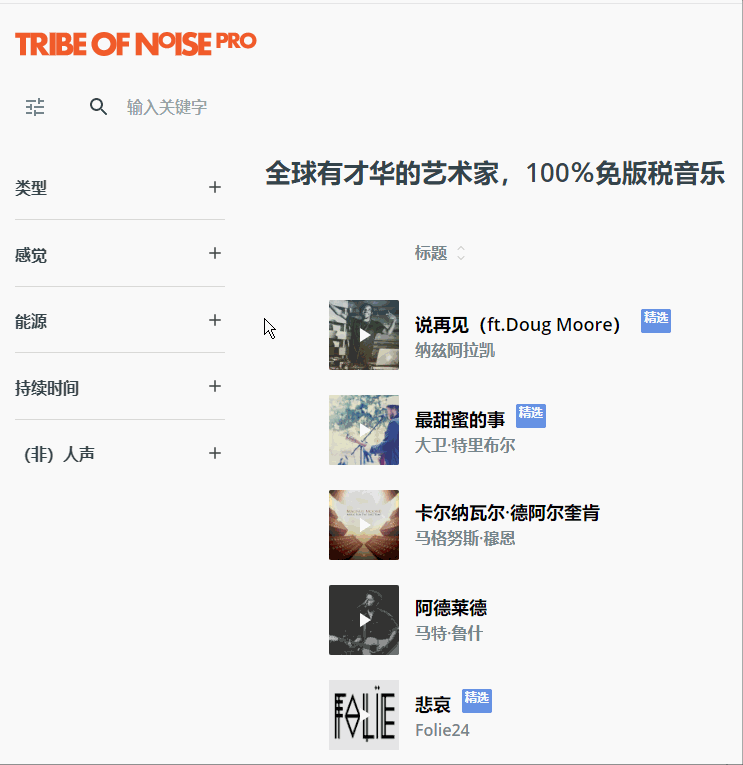Expand the 类型 filter section
The height and width of the screenshot is (765, 743).
tap(214, 187)
